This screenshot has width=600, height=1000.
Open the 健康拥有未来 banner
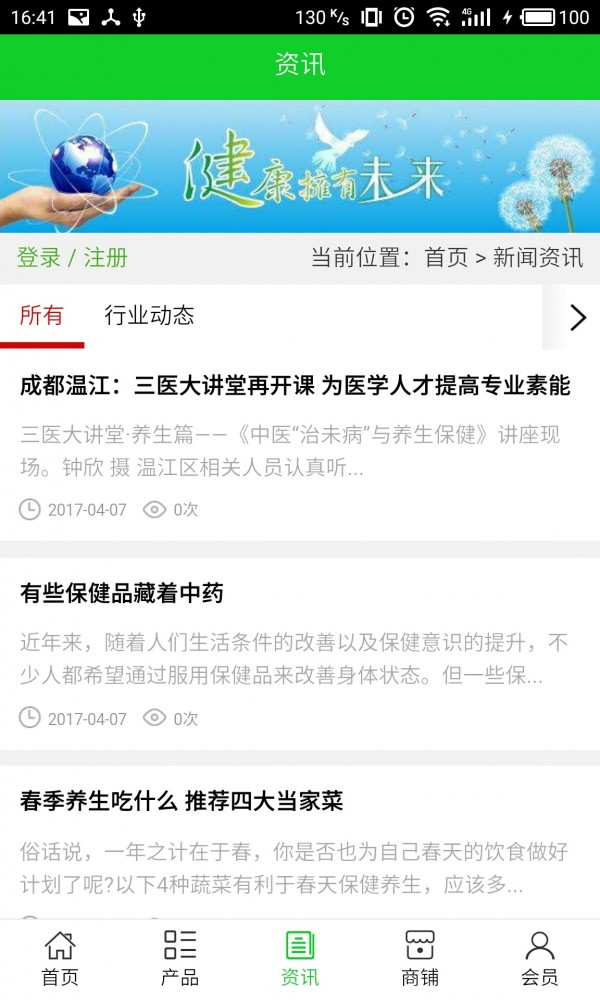point(300,167)
